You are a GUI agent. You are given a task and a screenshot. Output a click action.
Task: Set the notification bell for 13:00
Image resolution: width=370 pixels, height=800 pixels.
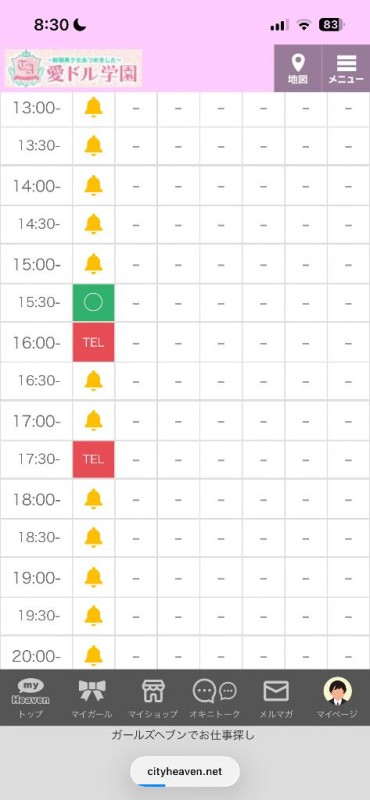(93, 108)
